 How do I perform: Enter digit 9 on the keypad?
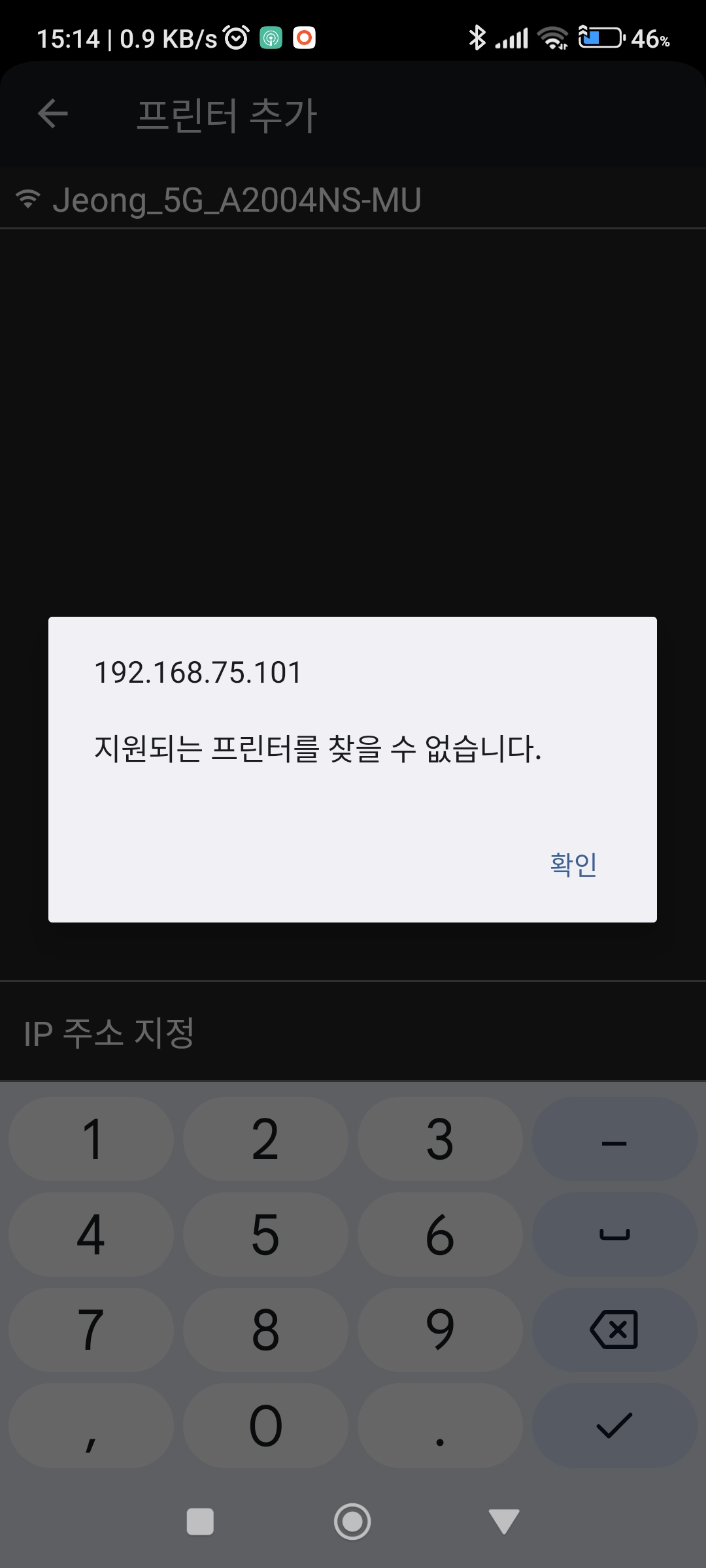pyautogui.click(x=440, y=1330)
